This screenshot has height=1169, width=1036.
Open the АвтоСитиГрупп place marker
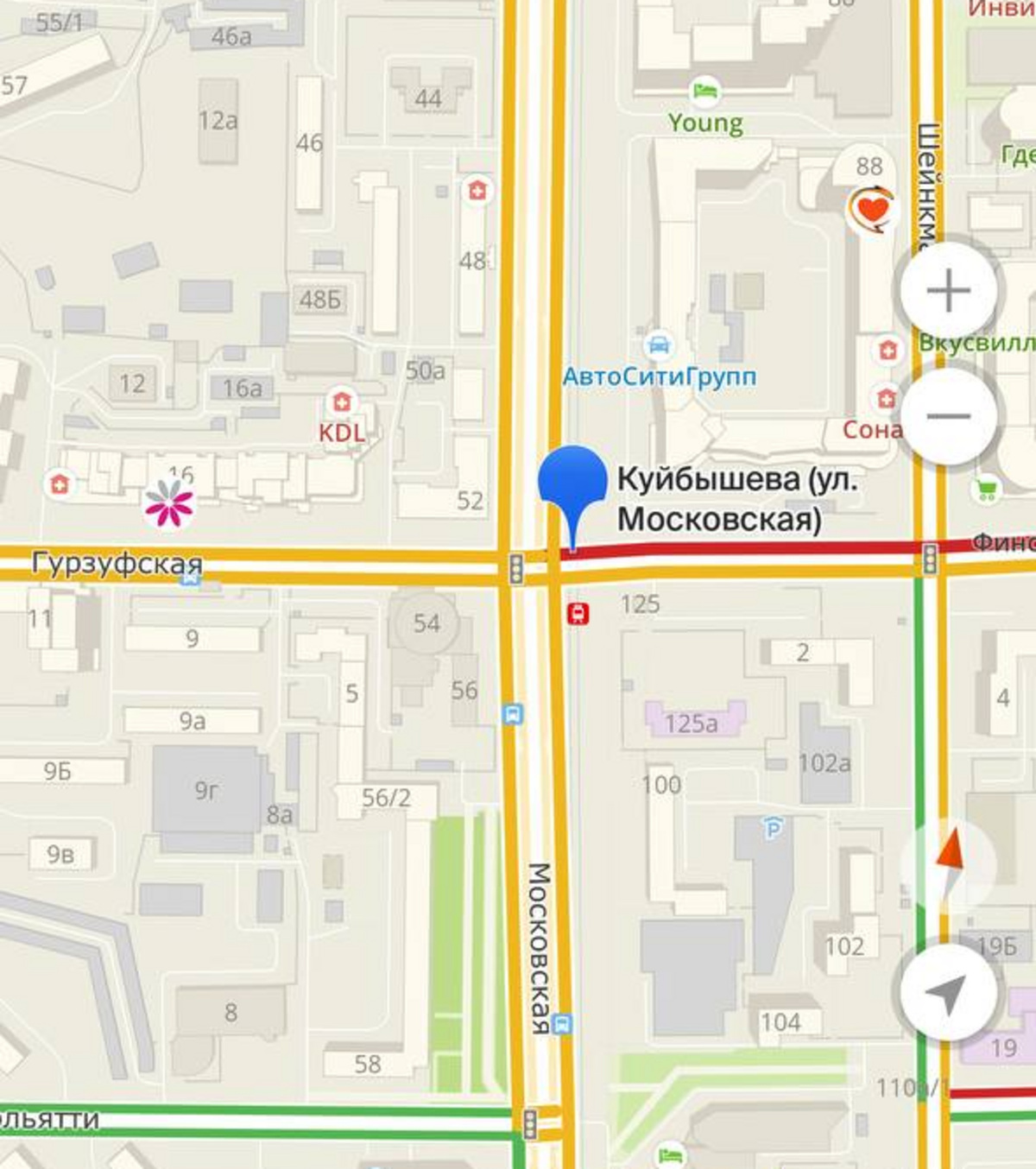(659, 345)
